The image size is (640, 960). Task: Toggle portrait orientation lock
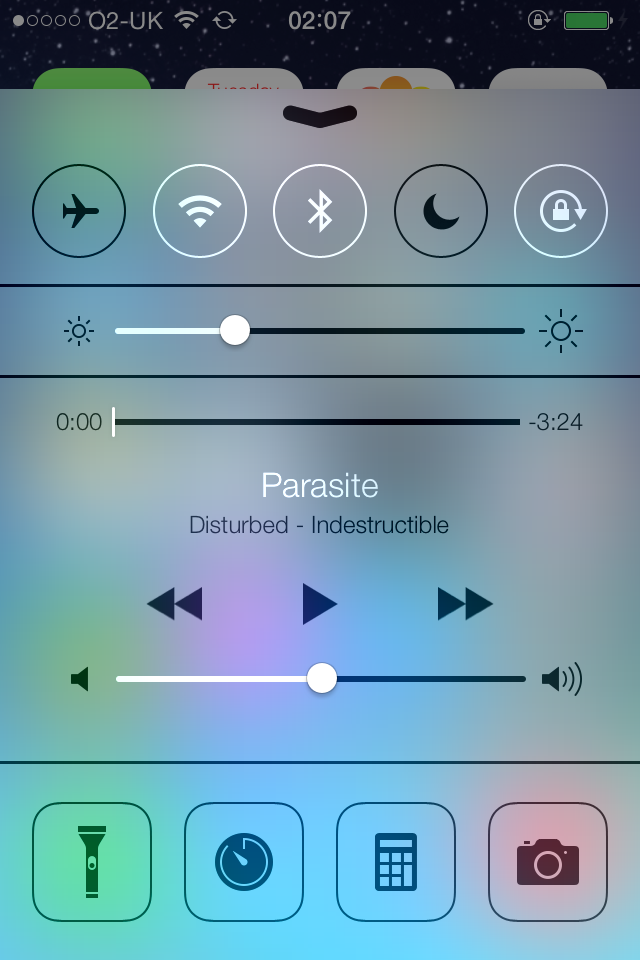click(x=561, y=211)
